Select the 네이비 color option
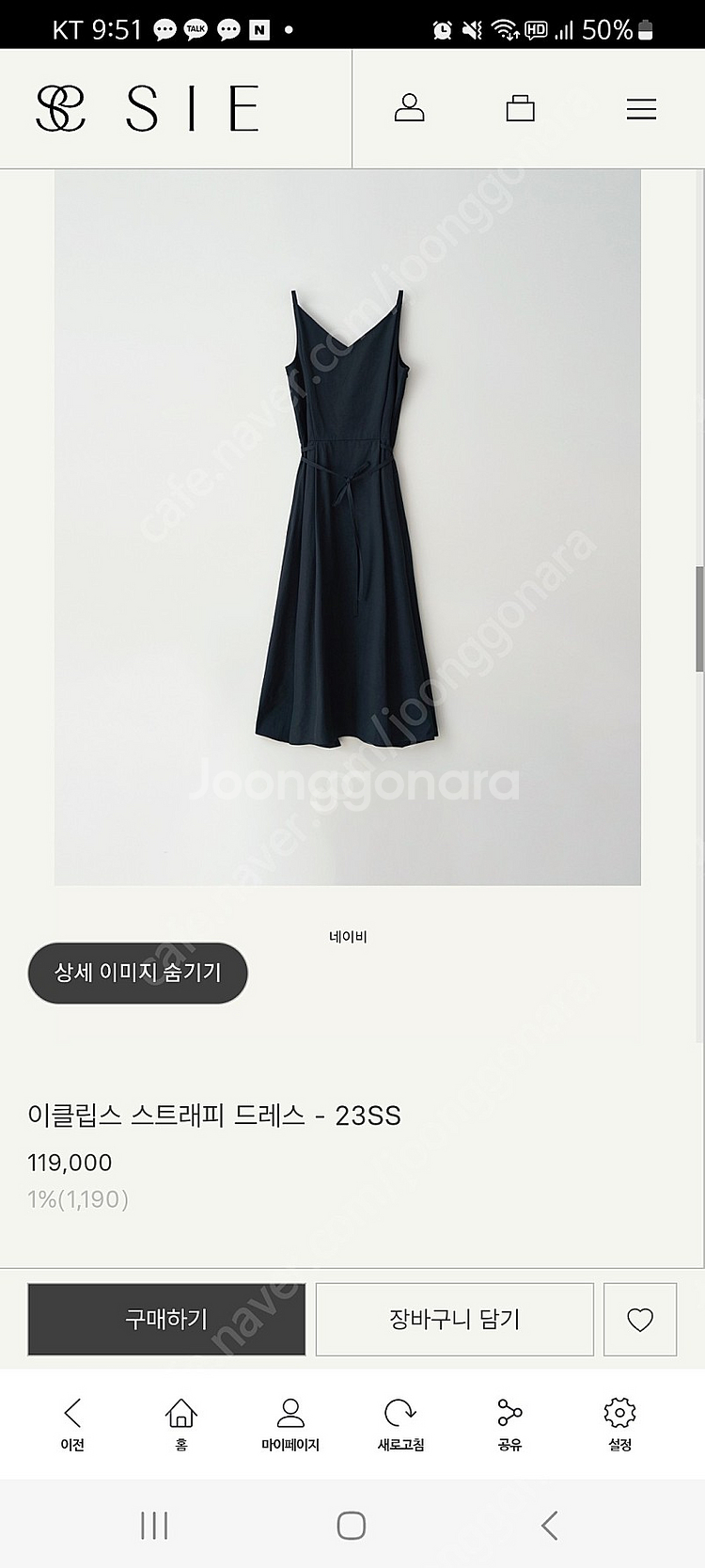 click(x=348, y=936)
